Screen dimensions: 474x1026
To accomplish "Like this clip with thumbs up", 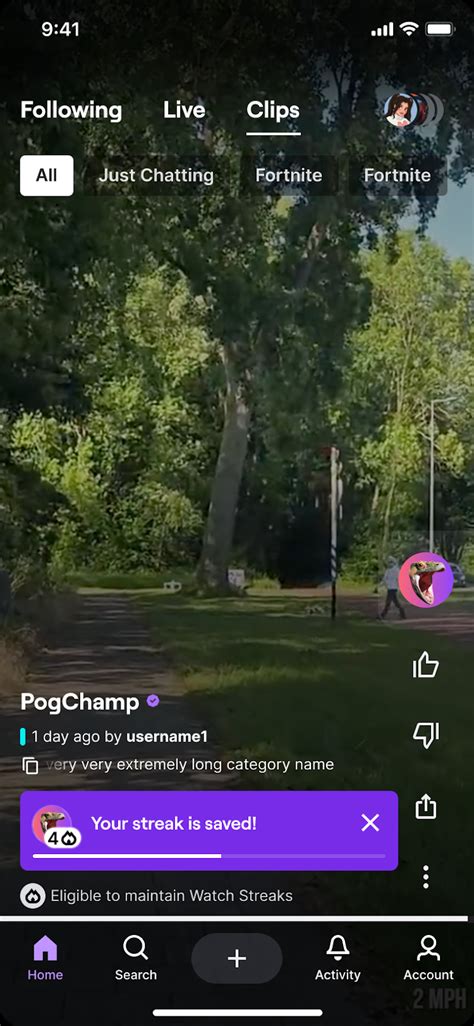I will click(426, 665).
